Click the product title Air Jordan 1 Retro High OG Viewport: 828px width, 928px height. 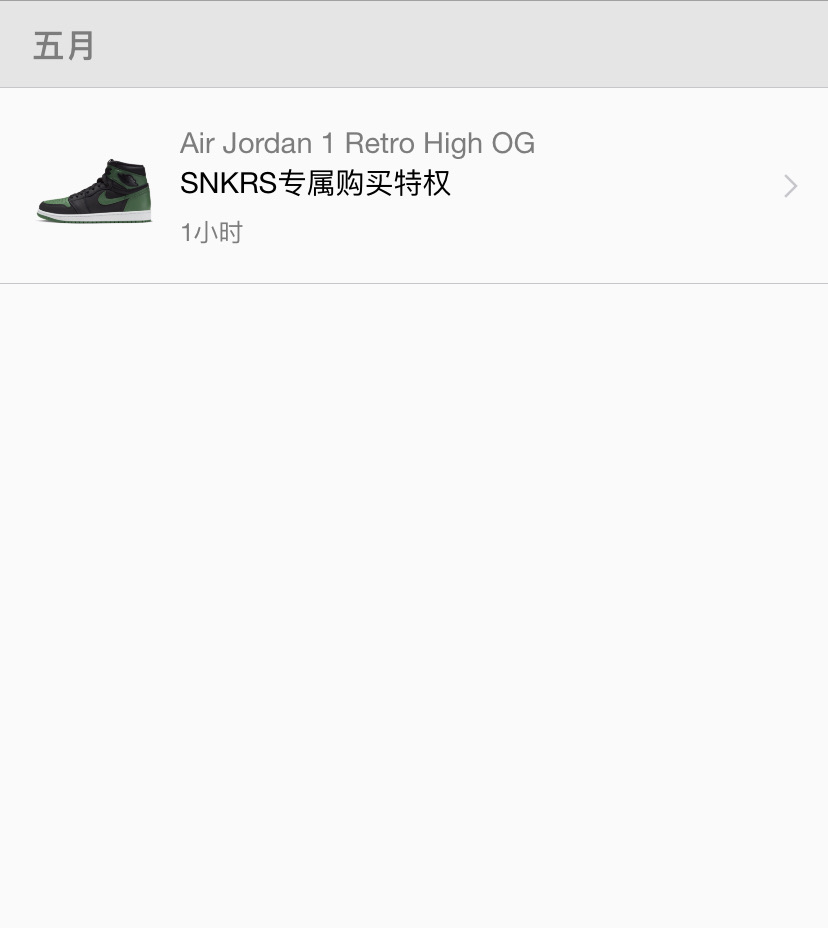coord(357,143)
